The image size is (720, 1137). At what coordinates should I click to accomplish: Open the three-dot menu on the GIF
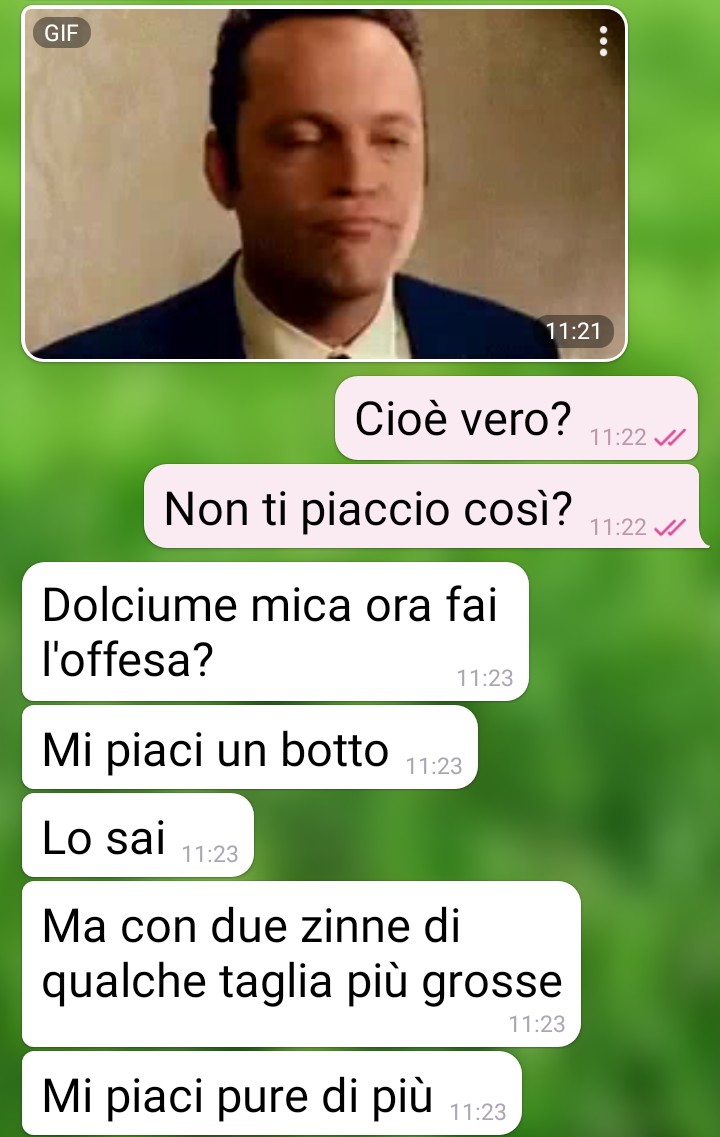(603, 41)
